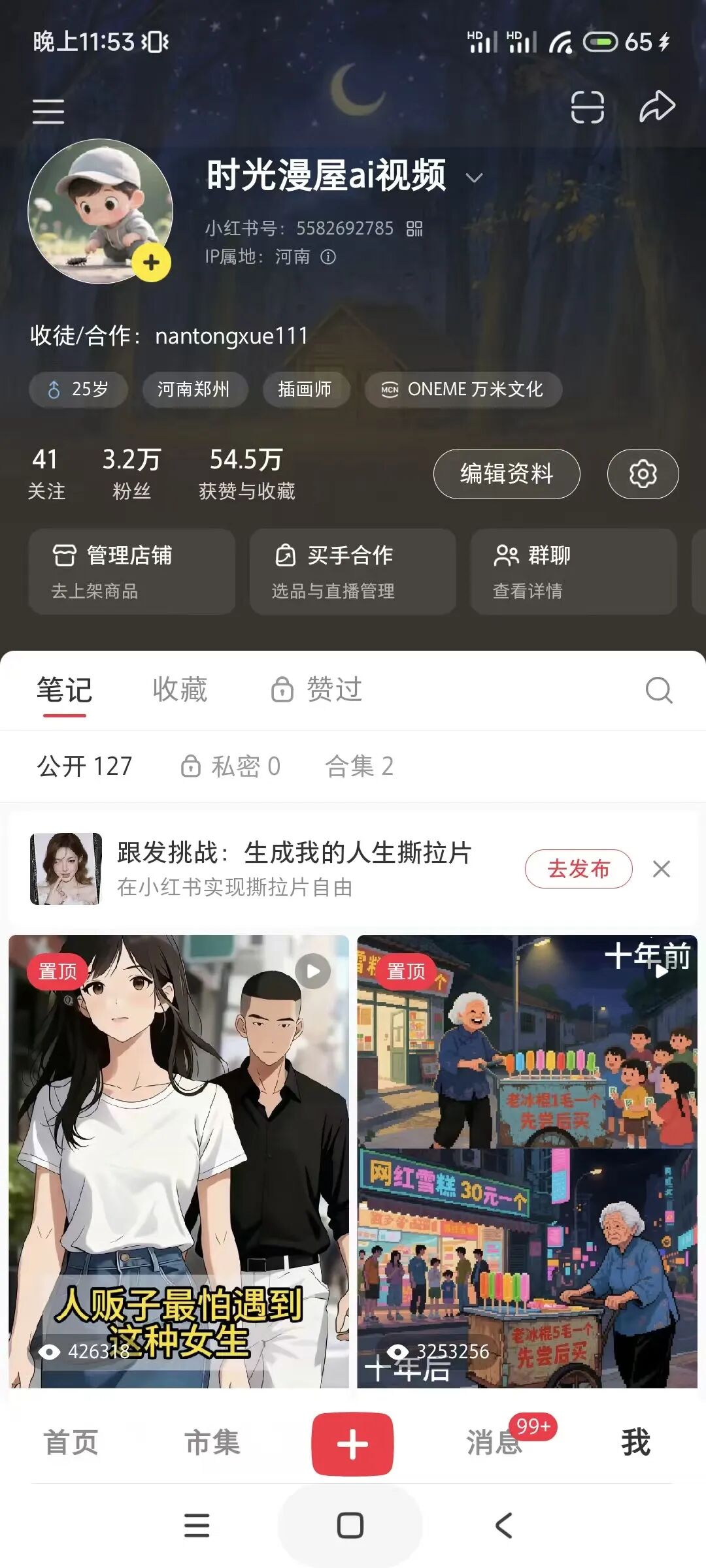Open the 买手合作 card

[x=352, y=572]
